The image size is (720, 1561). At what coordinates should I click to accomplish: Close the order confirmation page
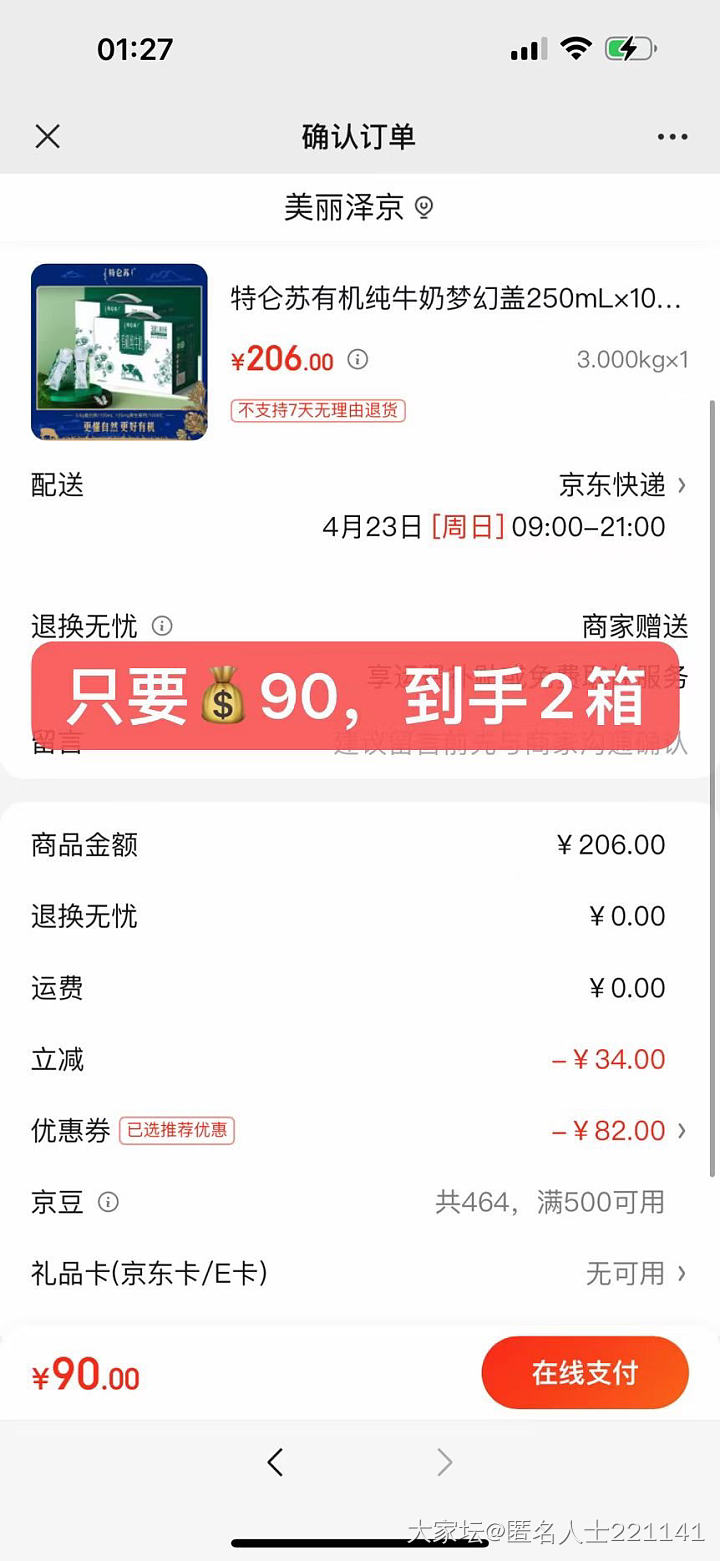click(x=48, y=137)
